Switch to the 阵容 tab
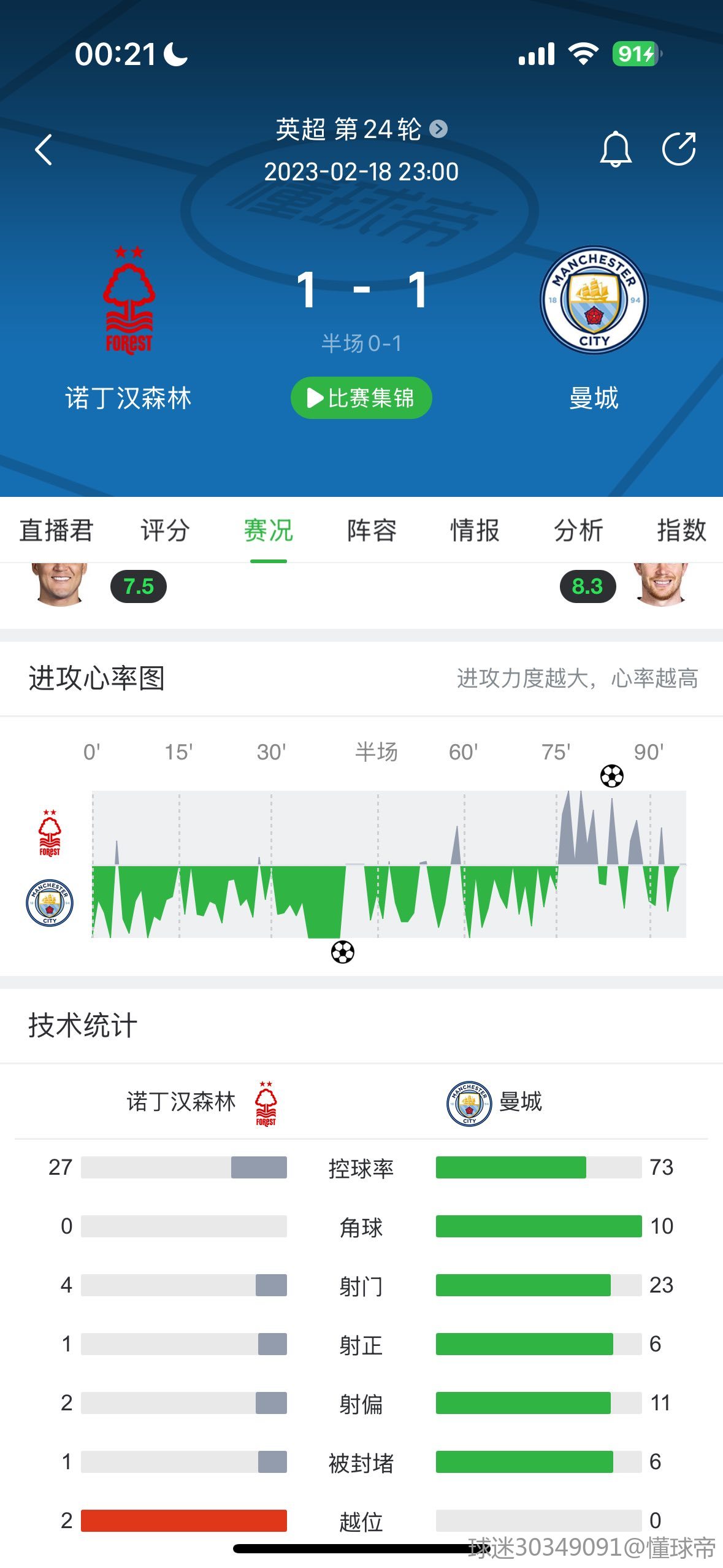This screenshot has width=723, height=1568. 372,530
